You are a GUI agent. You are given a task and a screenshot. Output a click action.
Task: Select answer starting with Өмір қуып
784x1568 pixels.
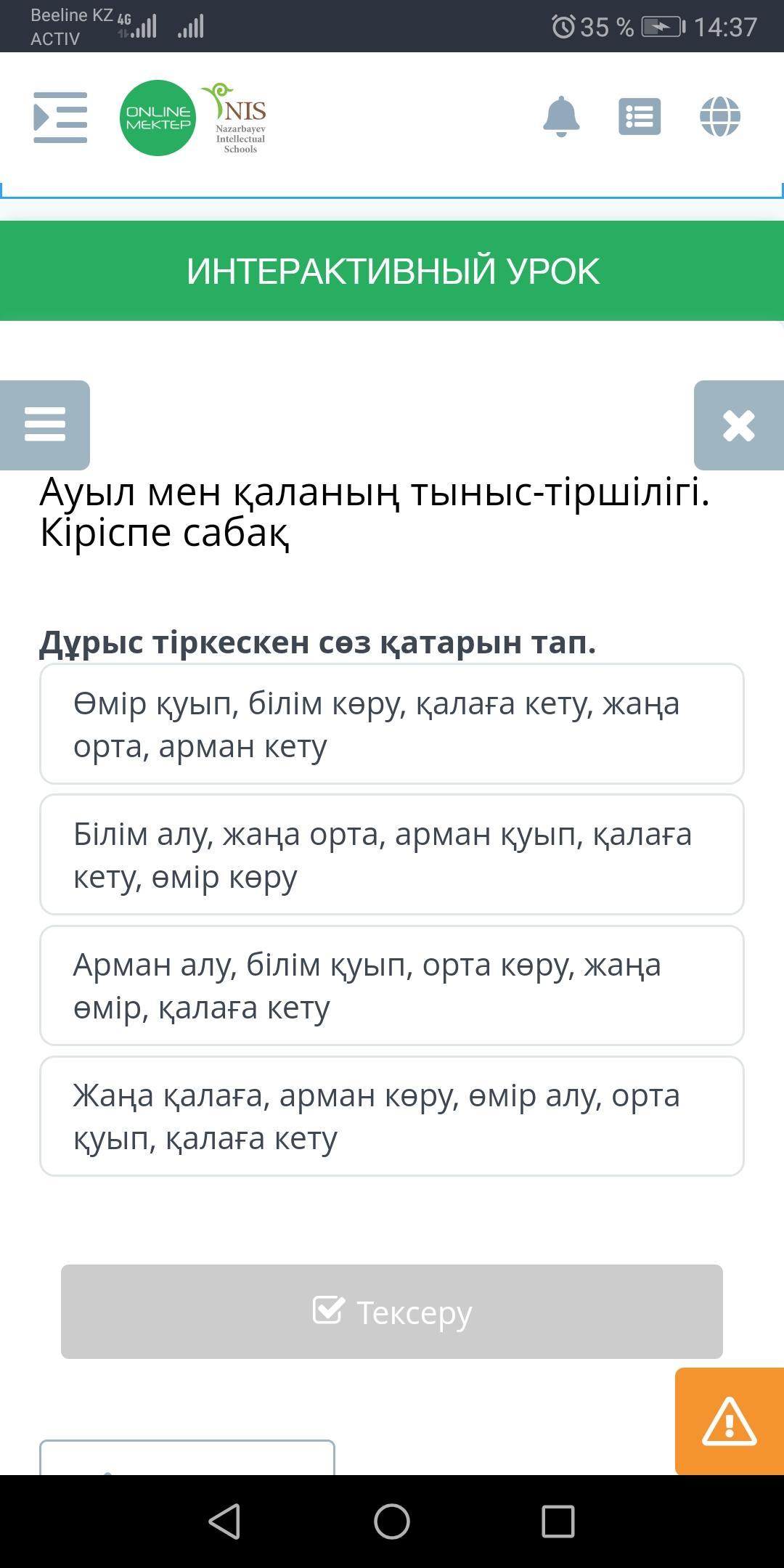click(x=392, y=724)
